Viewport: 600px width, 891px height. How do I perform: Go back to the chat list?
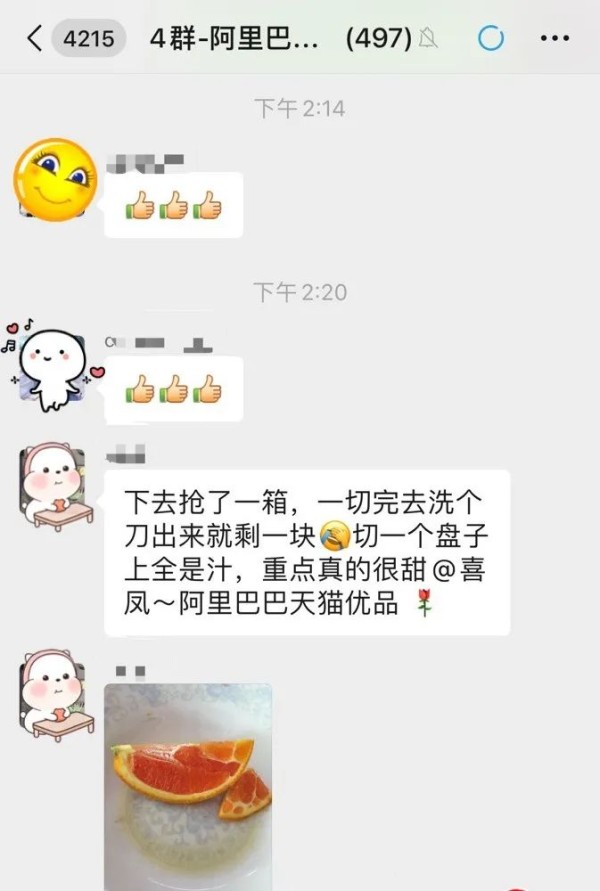tap(35, 39)
